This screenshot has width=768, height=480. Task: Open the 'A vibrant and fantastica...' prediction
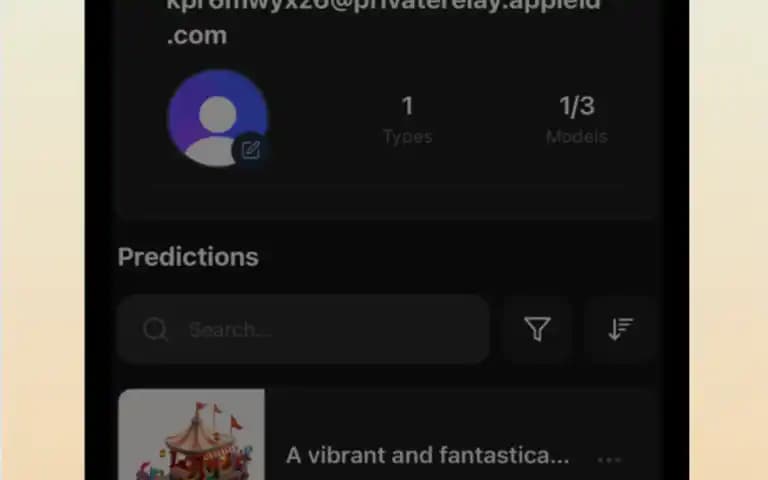(x=427, y=456)
